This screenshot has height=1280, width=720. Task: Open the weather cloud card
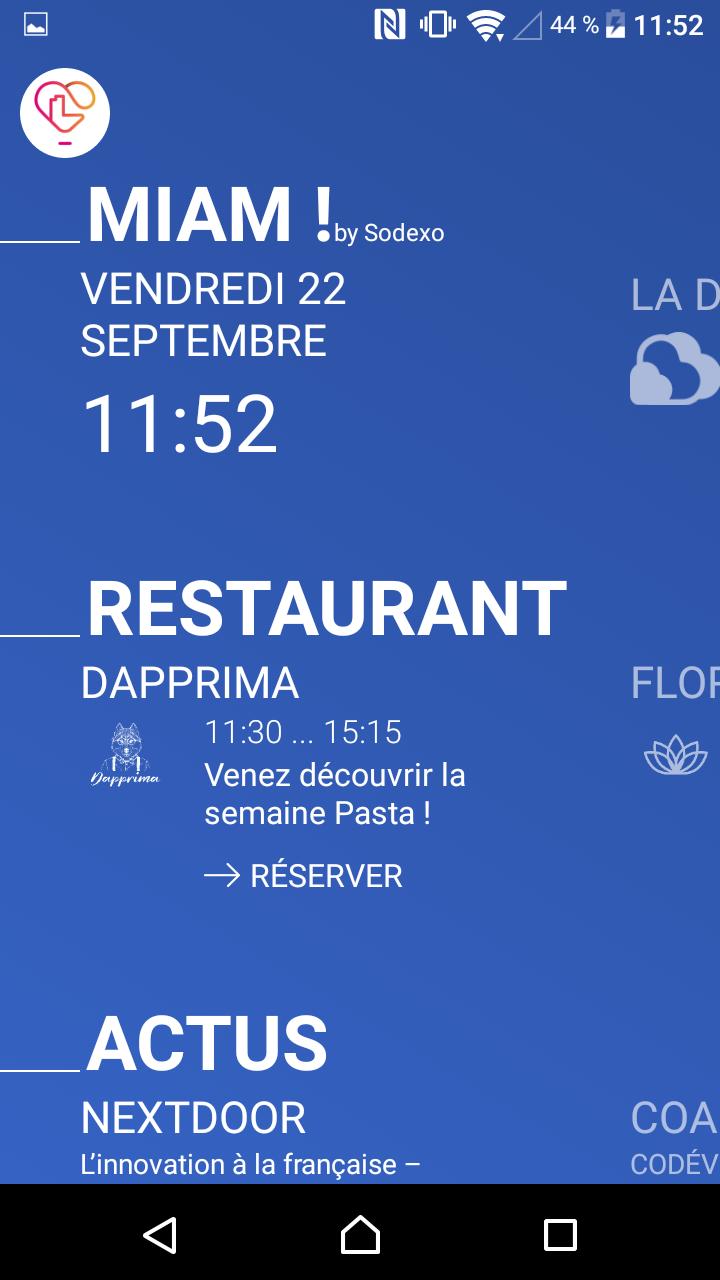[675, 368]
